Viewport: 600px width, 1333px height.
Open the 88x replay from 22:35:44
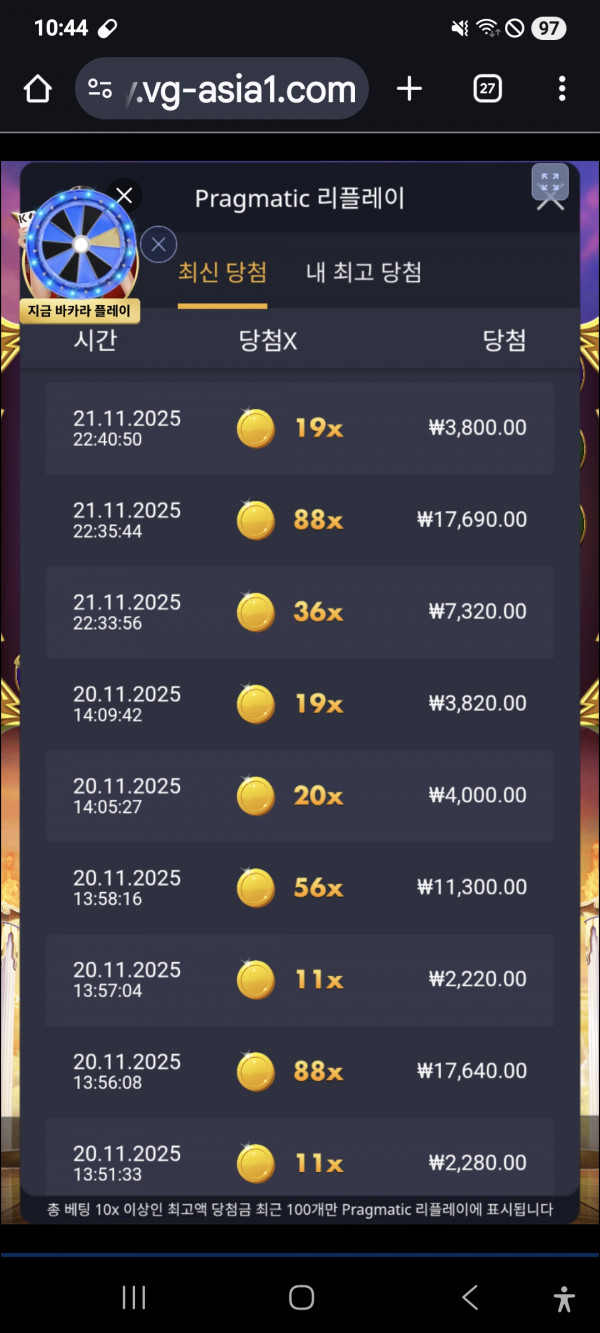click(x=300, y=520)
